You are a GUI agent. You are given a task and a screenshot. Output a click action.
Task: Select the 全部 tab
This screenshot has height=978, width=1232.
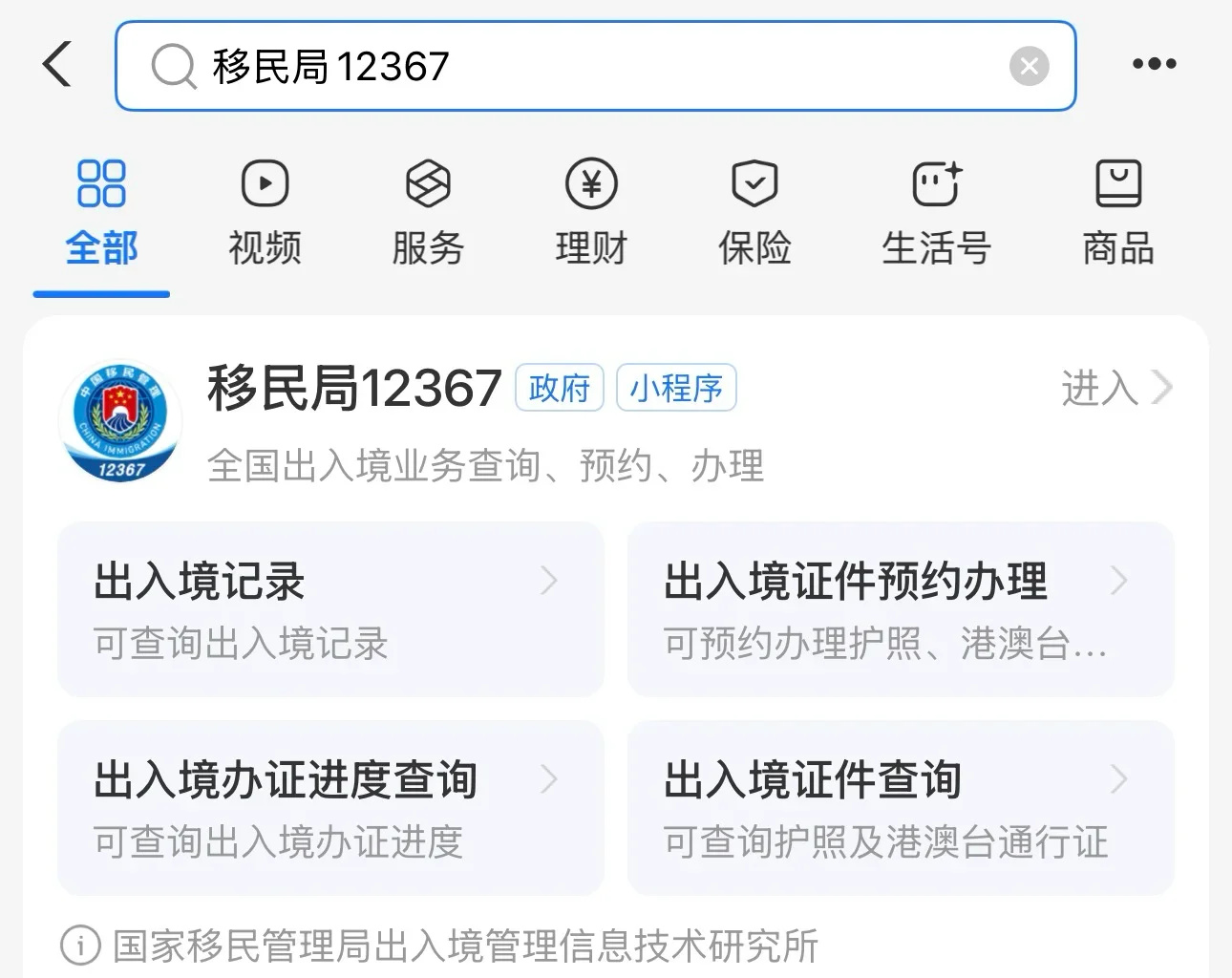click(101, 215)
